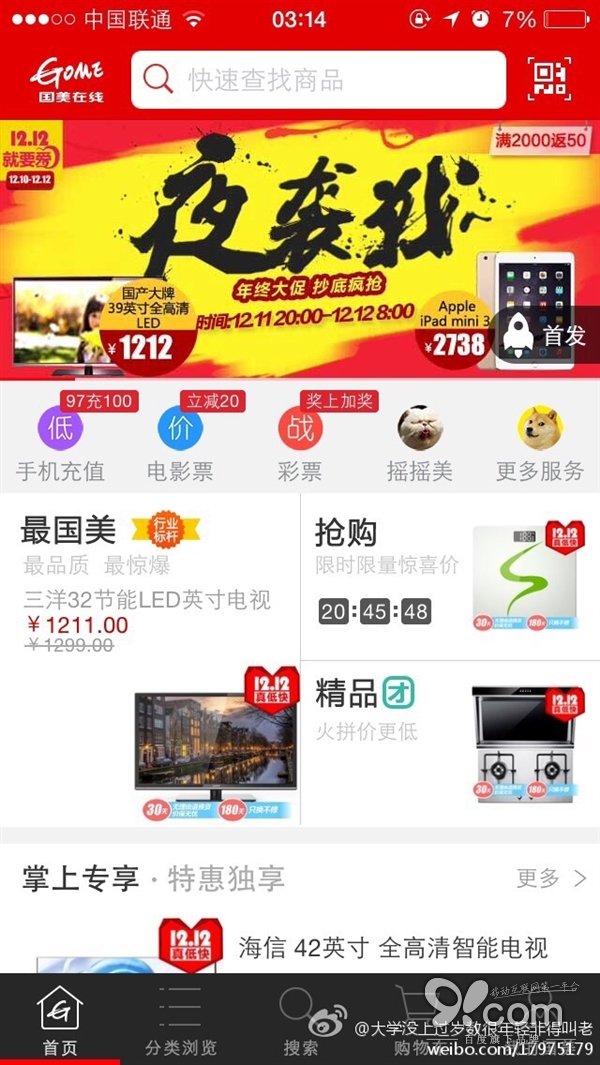Switch to the 搜索 tab

tap(300, 1020)
